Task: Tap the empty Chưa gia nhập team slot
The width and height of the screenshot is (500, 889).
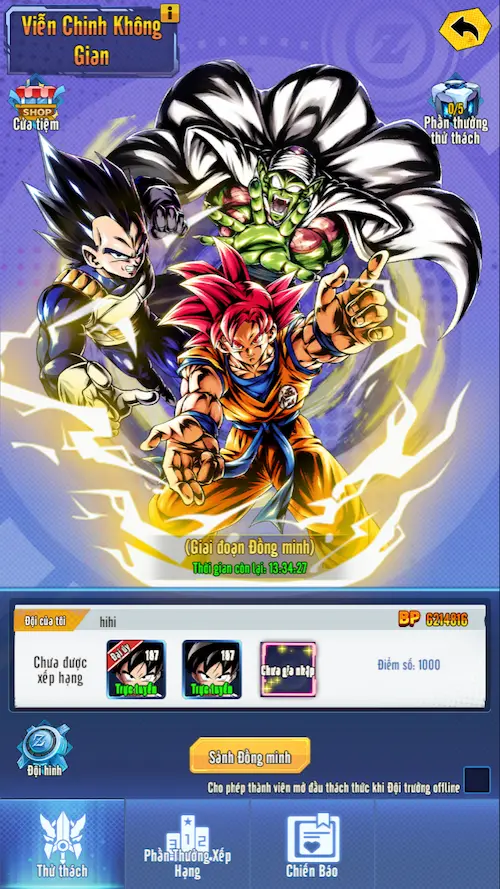Action: (288, 670)
